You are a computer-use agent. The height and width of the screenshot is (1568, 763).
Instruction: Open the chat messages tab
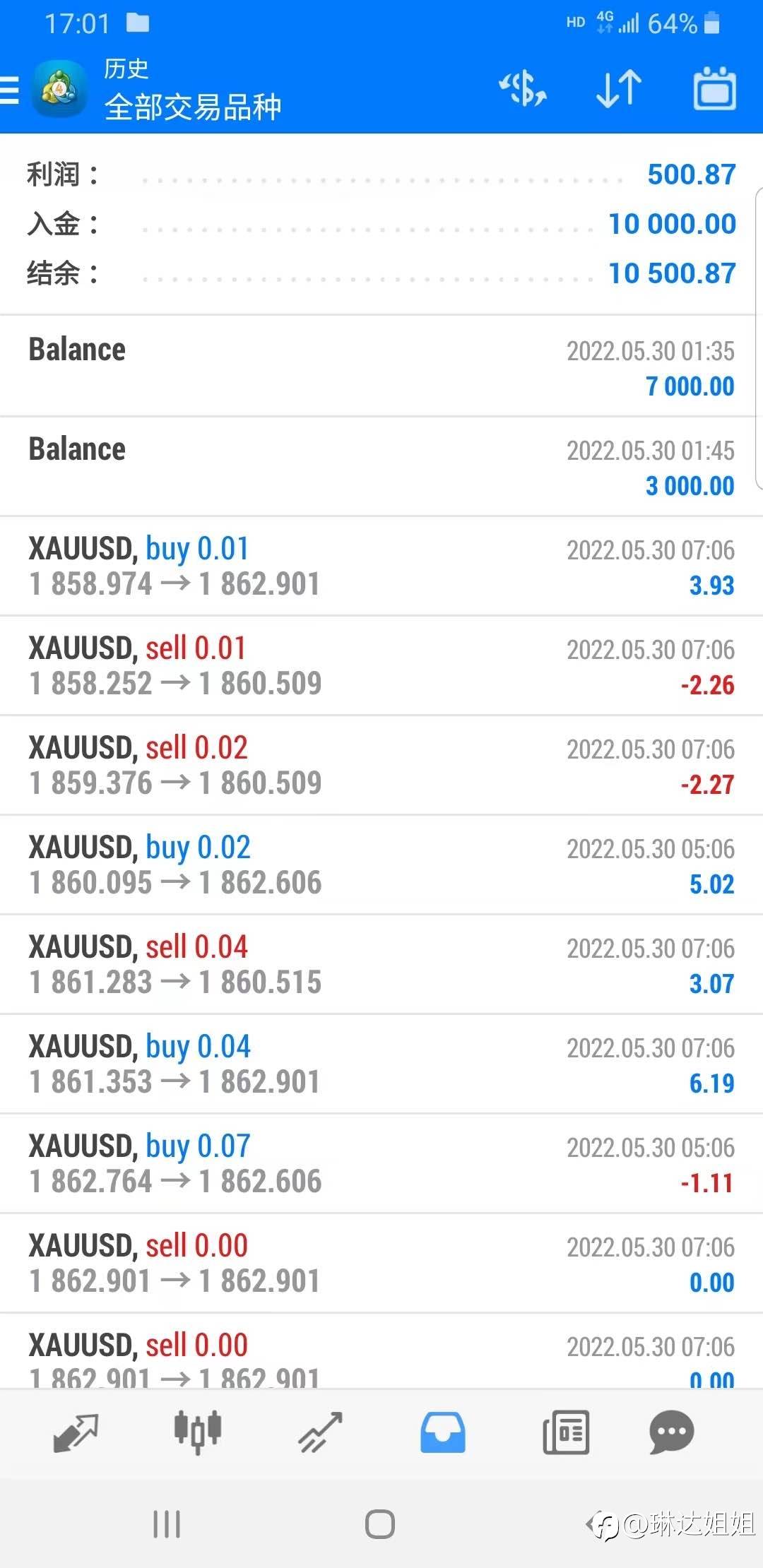tap(672, 1432)
